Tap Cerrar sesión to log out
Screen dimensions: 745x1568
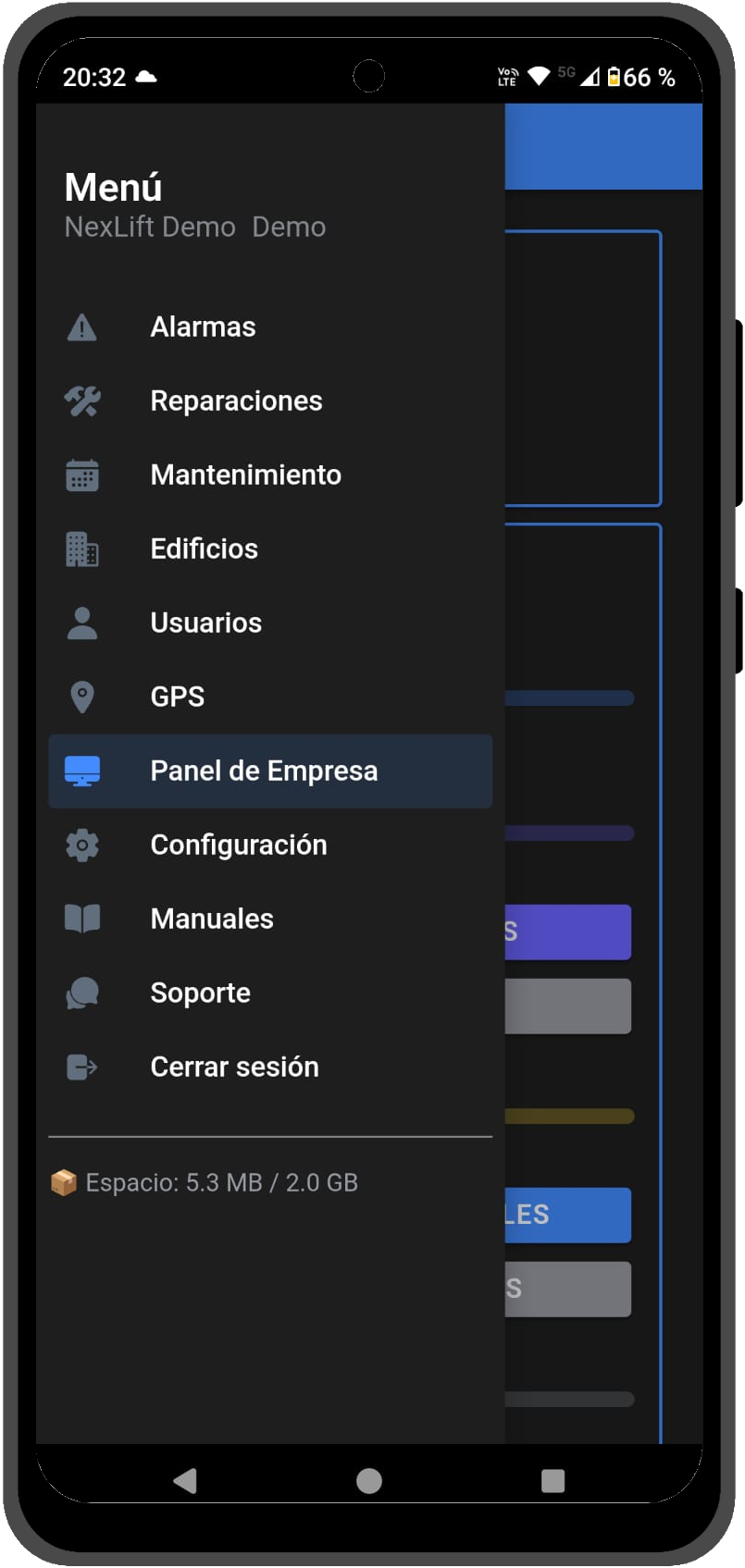click(270, 1068)
